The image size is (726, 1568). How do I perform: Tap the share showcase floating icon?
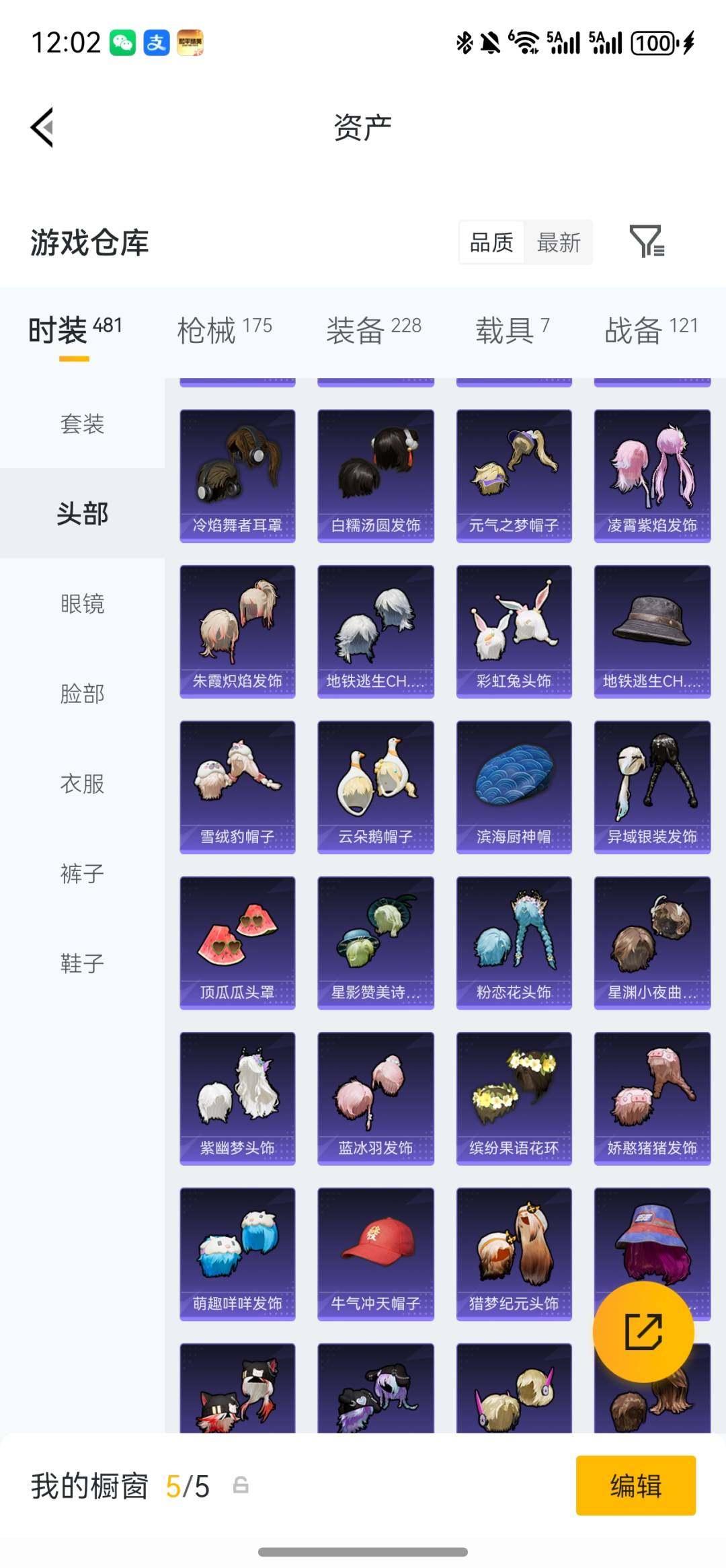(643, 1333)
